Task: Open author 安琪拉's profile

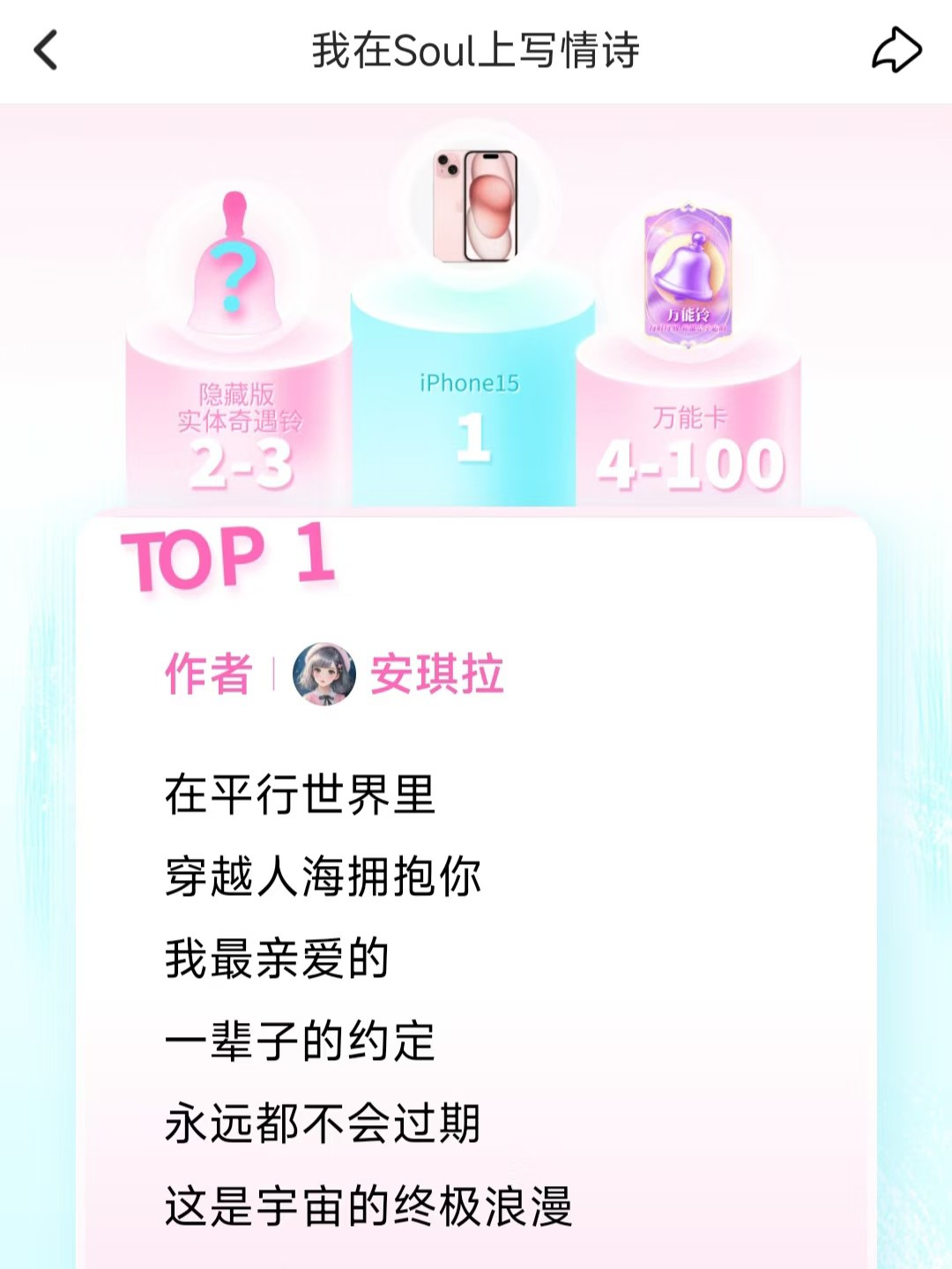Action: click(324, 674)
